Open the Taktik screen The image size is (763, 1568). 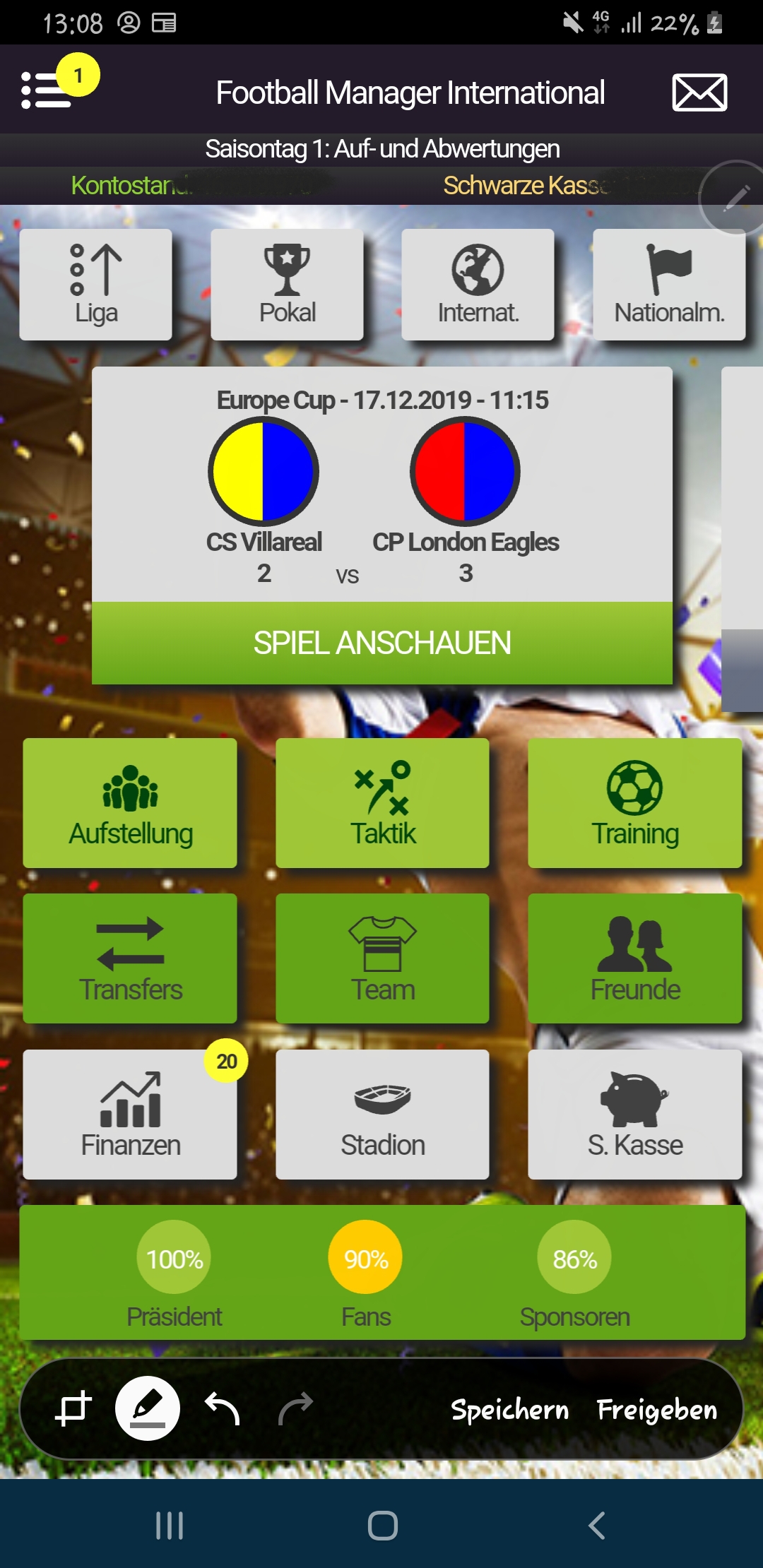(382, 803)
